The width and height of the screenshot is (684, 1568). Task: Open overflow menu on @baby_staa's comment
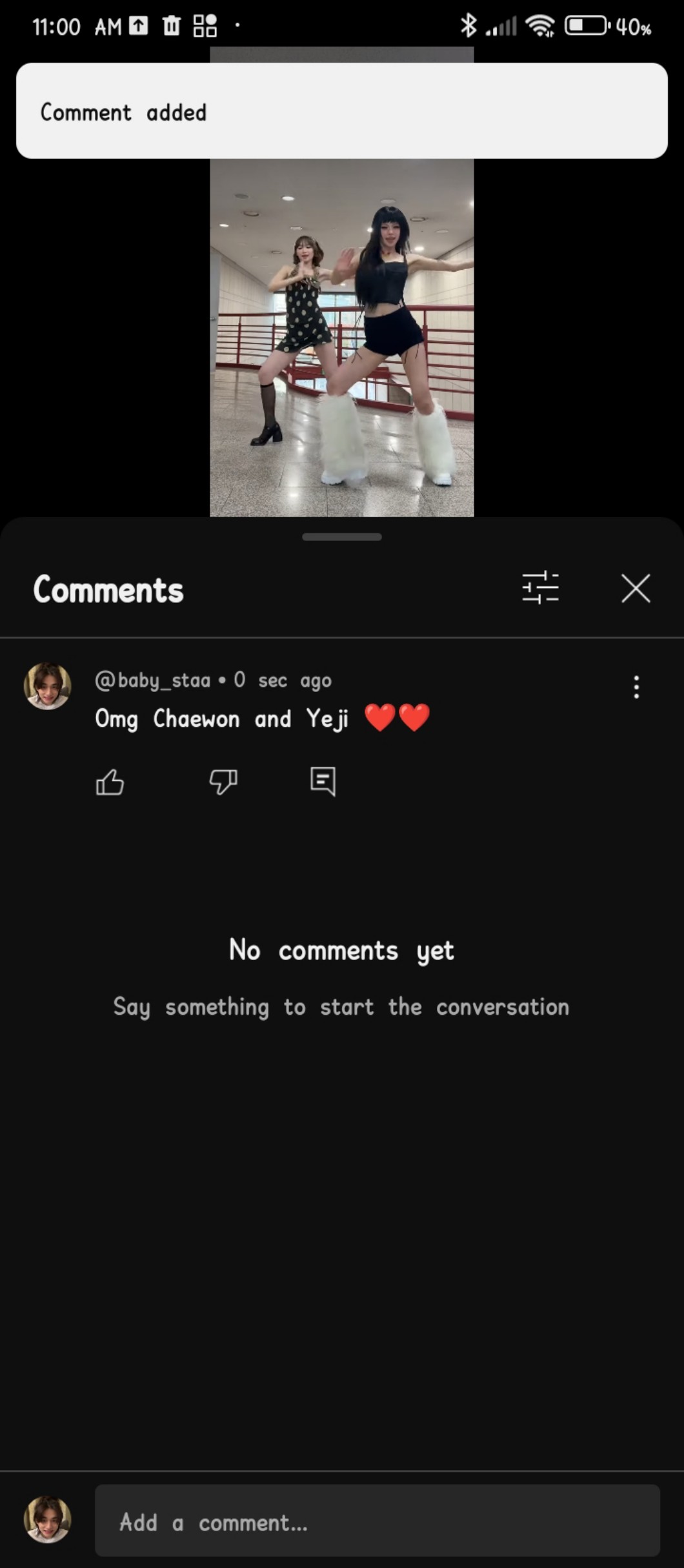pyautogui.click(x=636, y=687)
